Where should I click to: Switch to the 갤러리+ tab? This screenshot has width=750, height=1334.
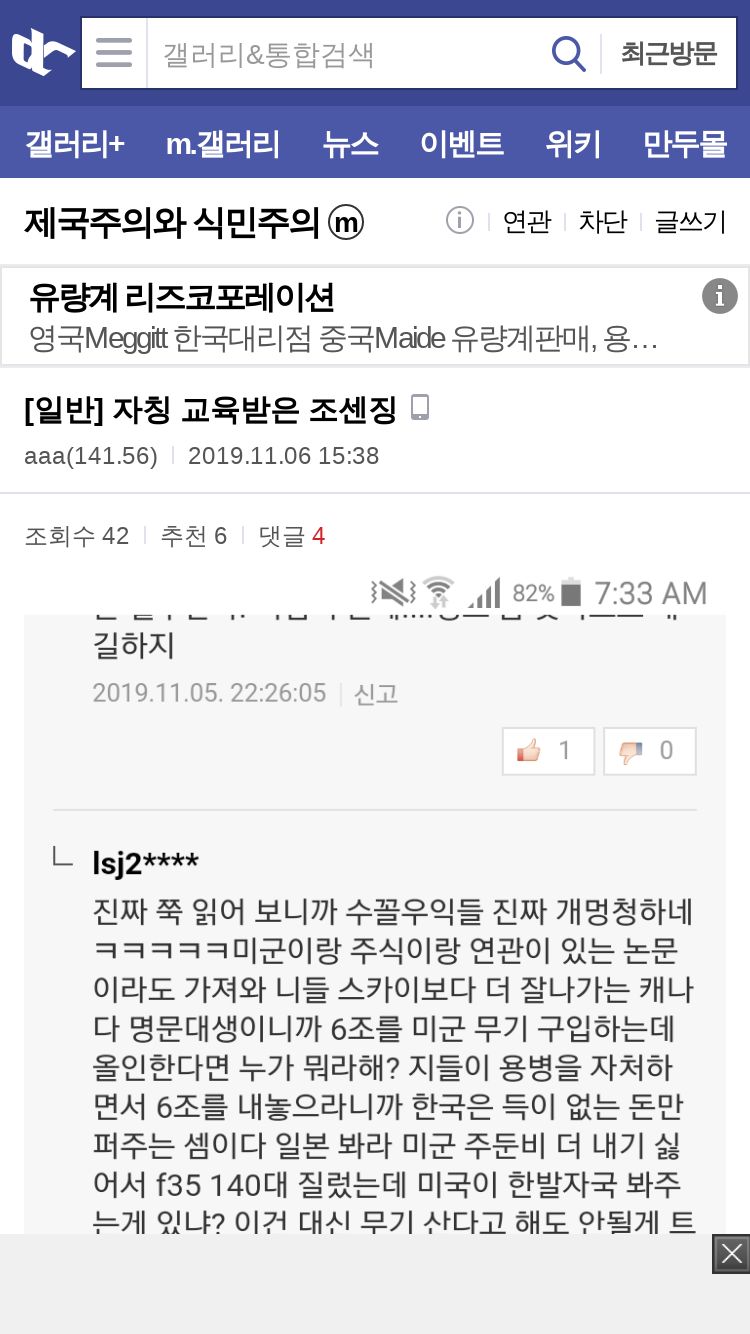click(x=75, y=144)
